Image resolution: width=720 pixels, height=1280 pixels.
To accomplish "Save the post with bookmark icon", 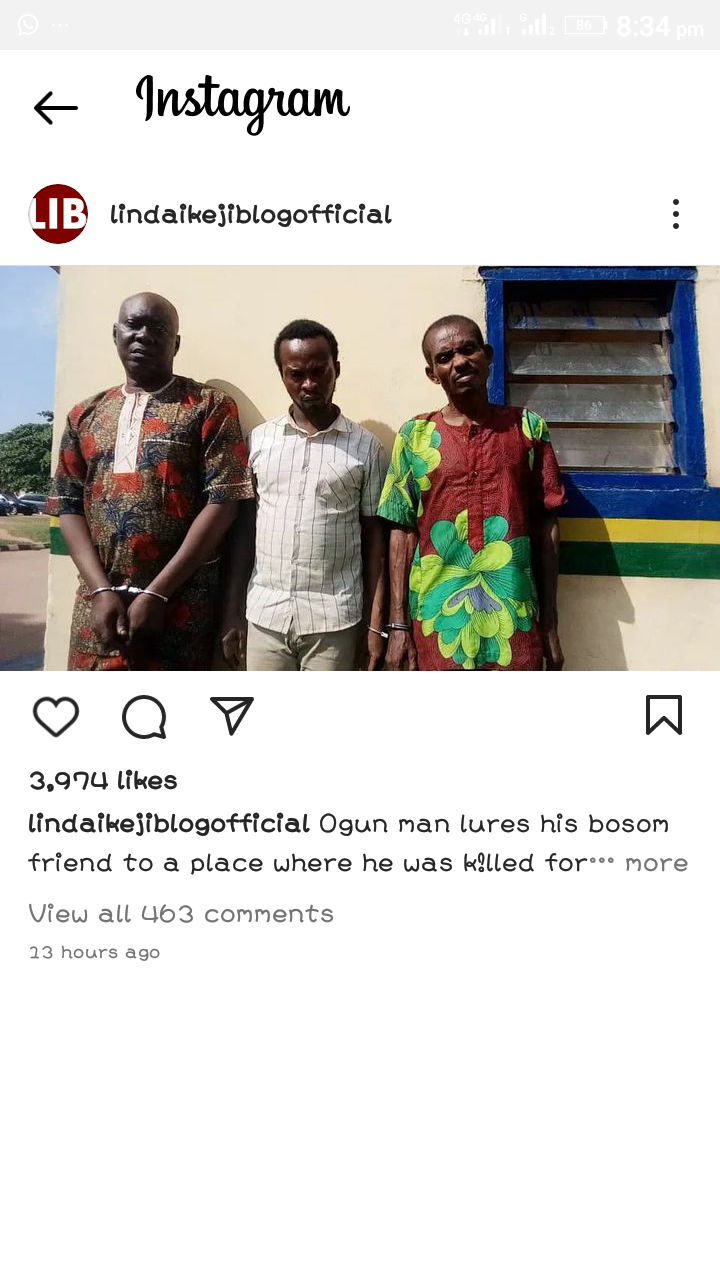I will click(664, 715).
